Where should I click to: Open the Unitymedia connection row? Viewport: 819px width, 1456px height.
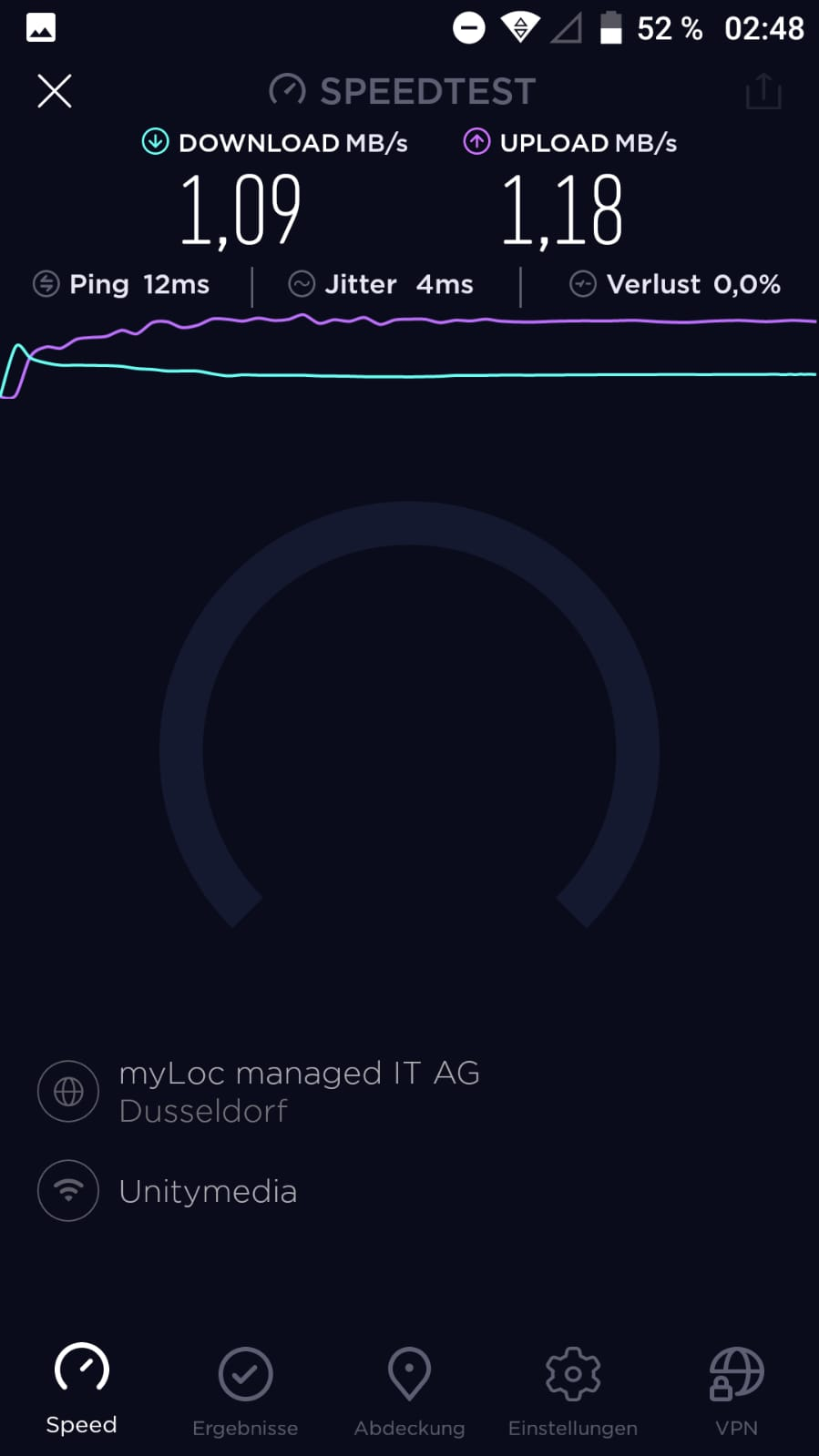tap(208, 1191)
